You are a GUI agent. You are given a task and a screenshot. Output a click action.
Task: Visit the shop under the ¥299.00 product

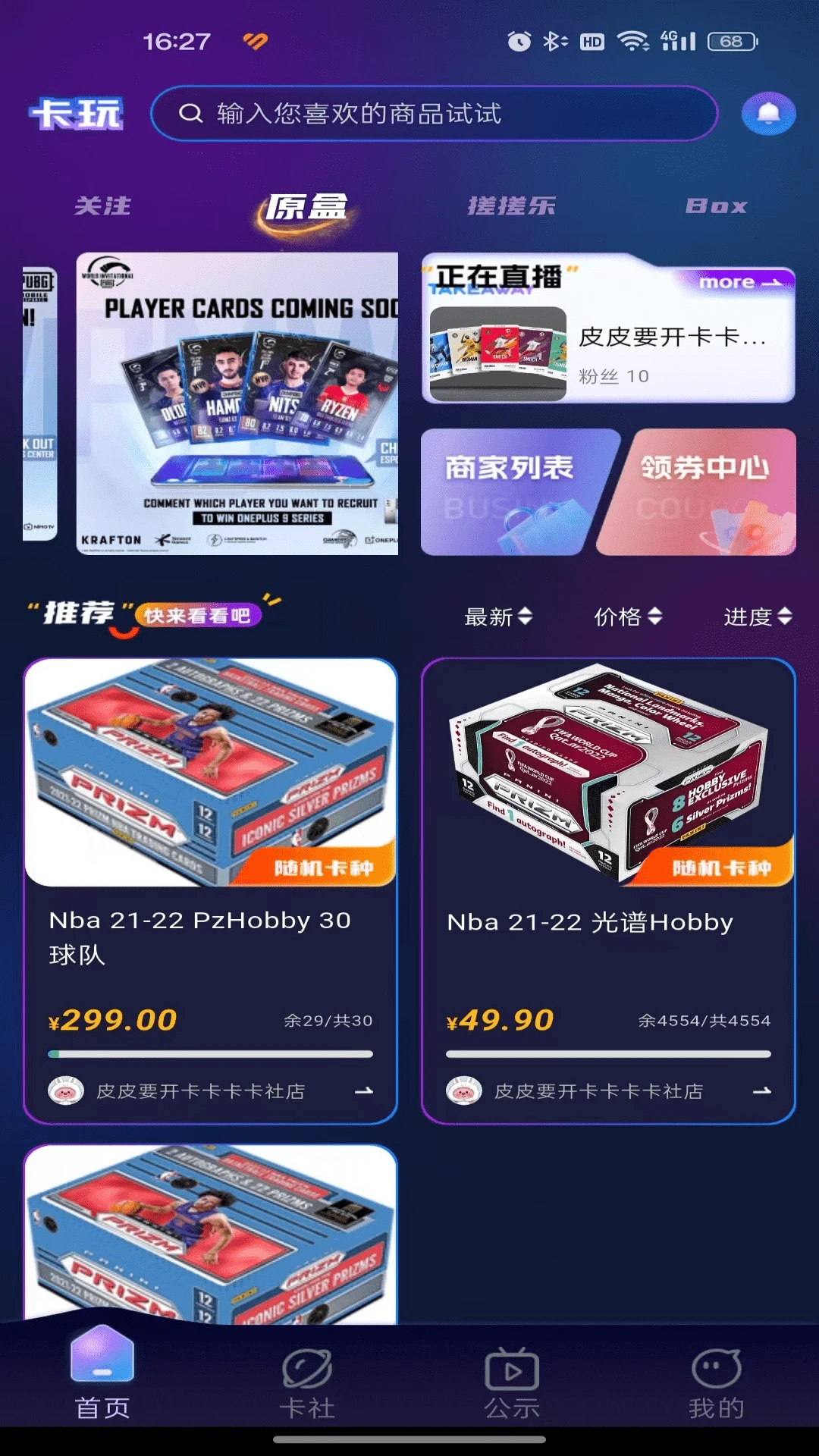tap(210, 1091)
